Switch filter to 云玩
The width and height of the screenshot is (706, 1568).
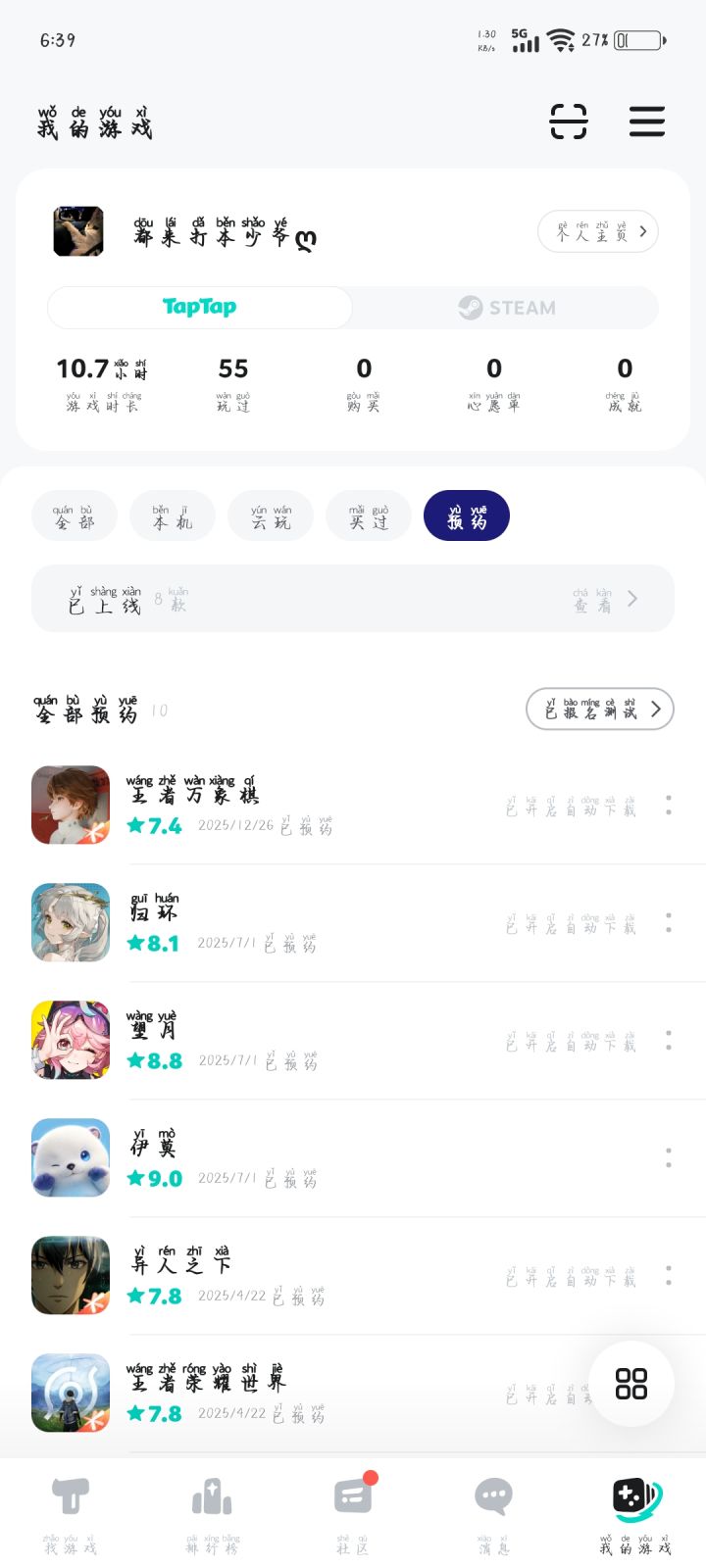[270, 514]
